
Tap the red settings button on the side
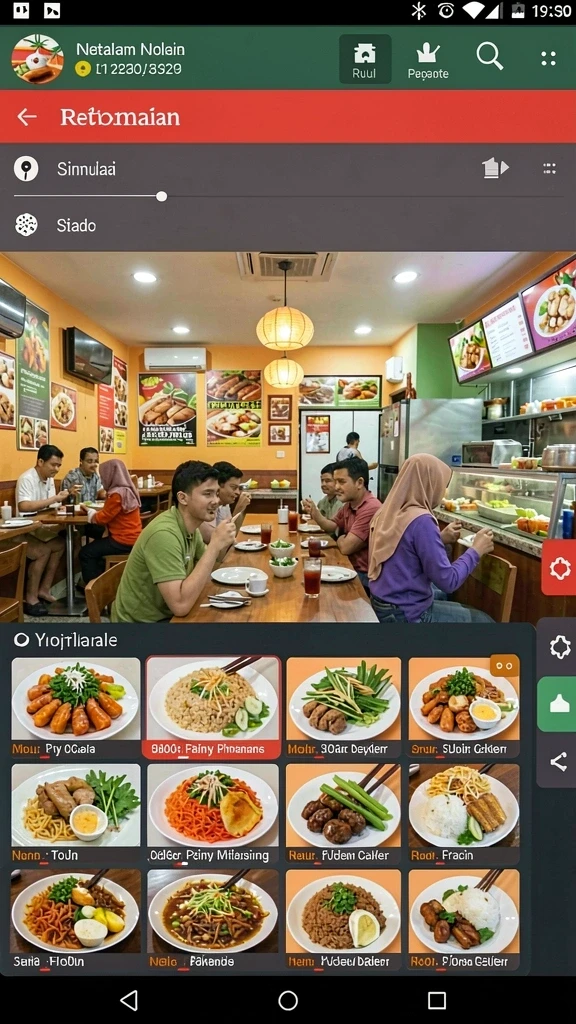tap(559, 568)
